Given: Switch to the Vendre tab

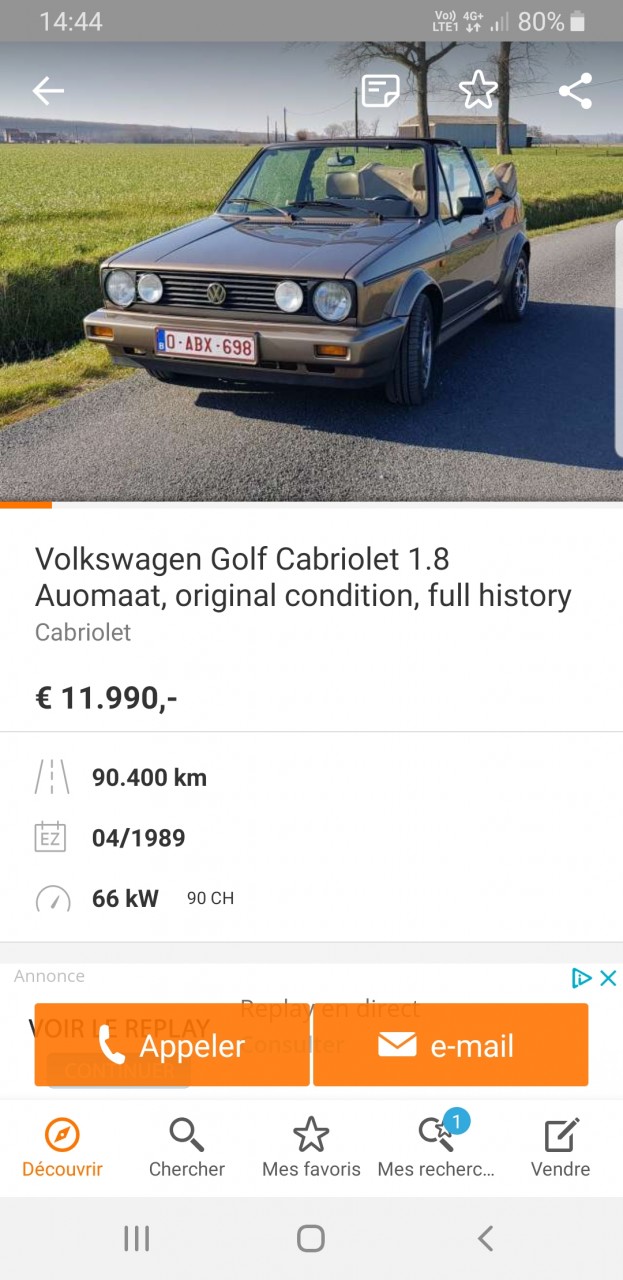Looking at the screenshot, I should click(560, 1148).
